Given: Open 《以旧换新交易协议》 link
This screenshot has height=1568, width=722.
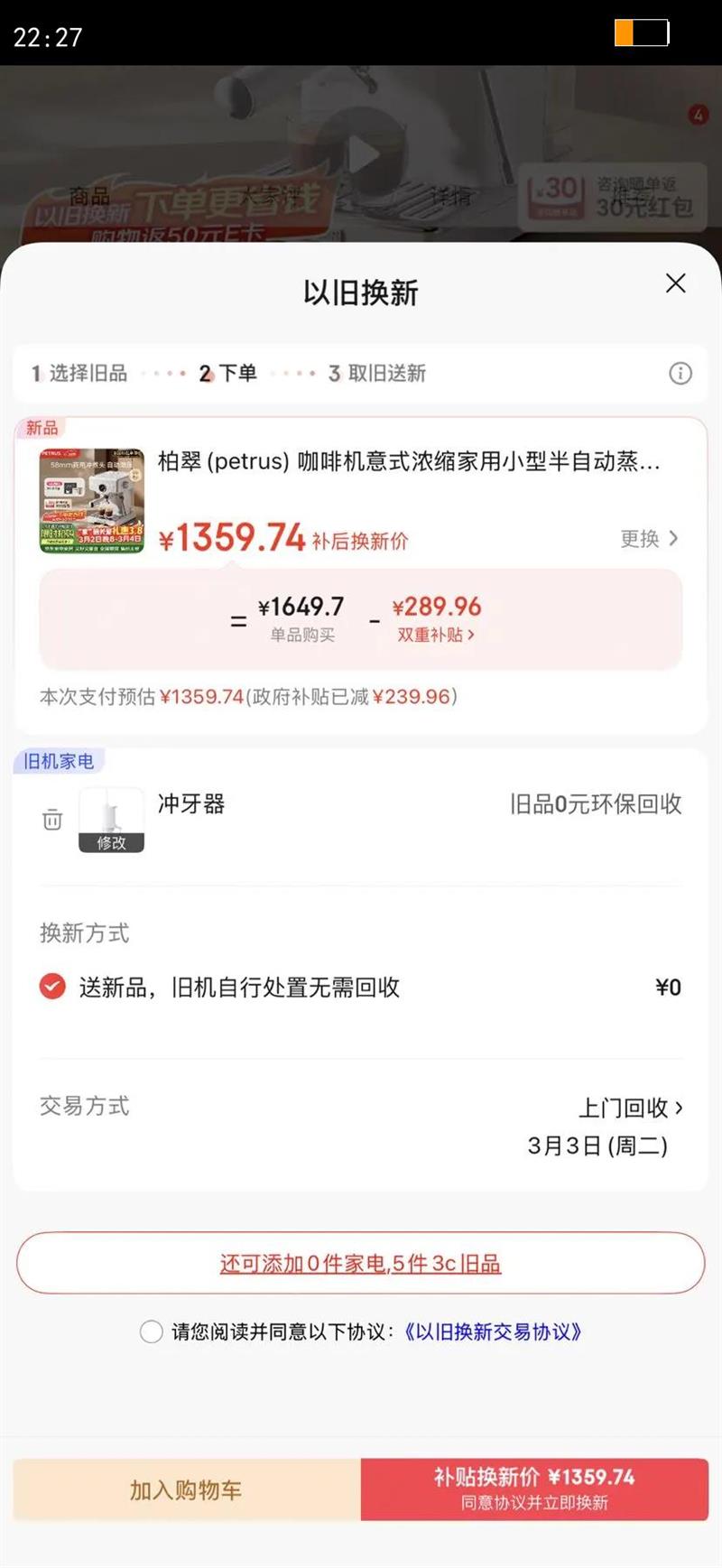Looking at the screenshot, I should [x=492, y=1331].
